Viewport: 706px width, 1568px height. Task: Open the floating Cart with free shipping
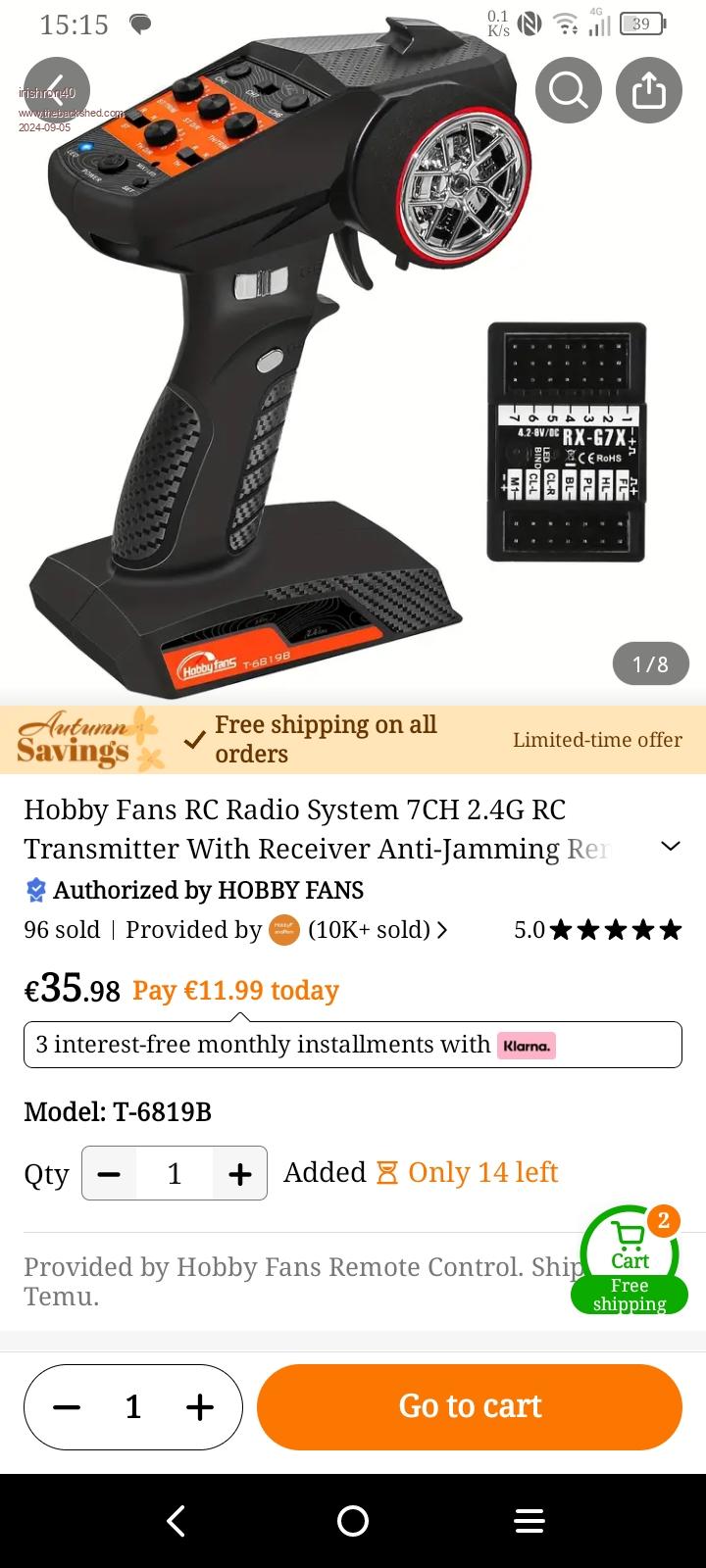[630, 1259]
